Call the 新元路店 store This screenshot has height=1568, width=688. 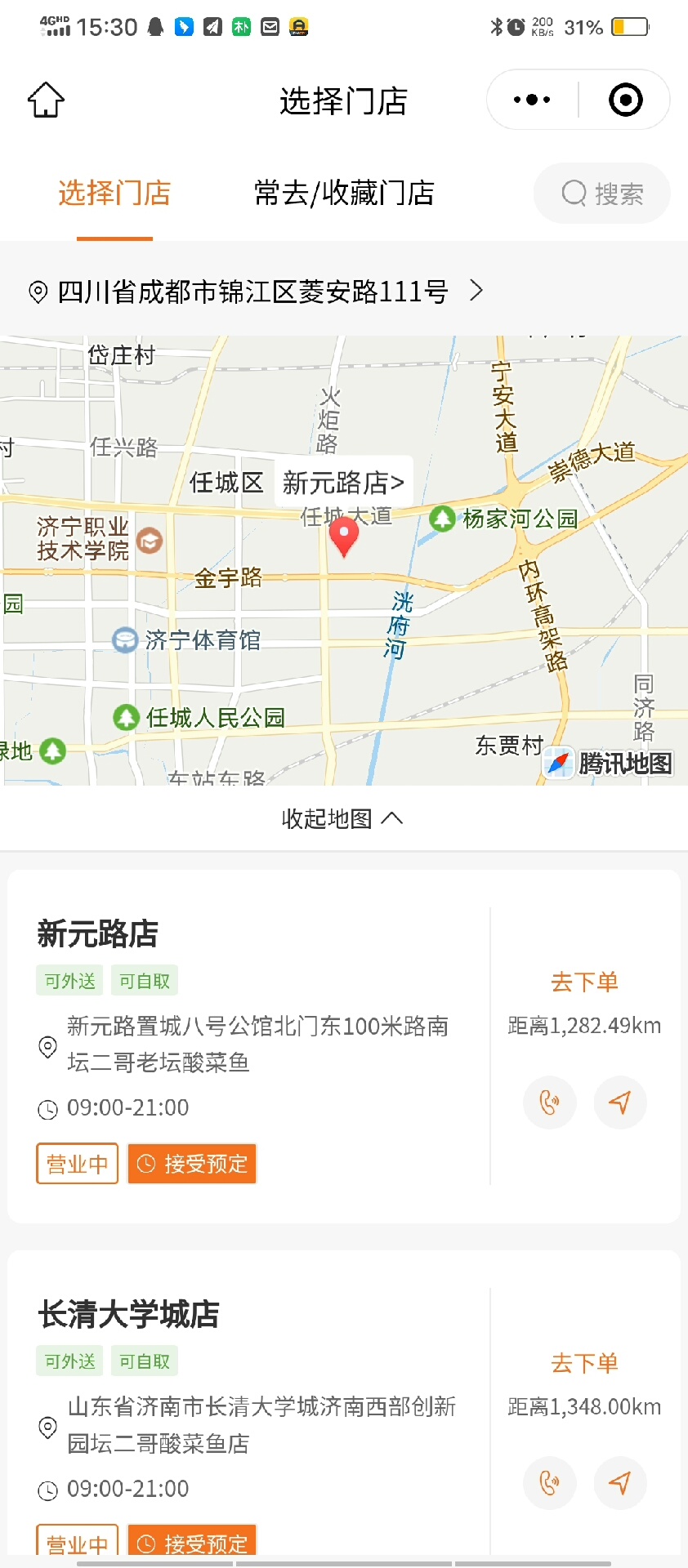[x=550, y=1102]
